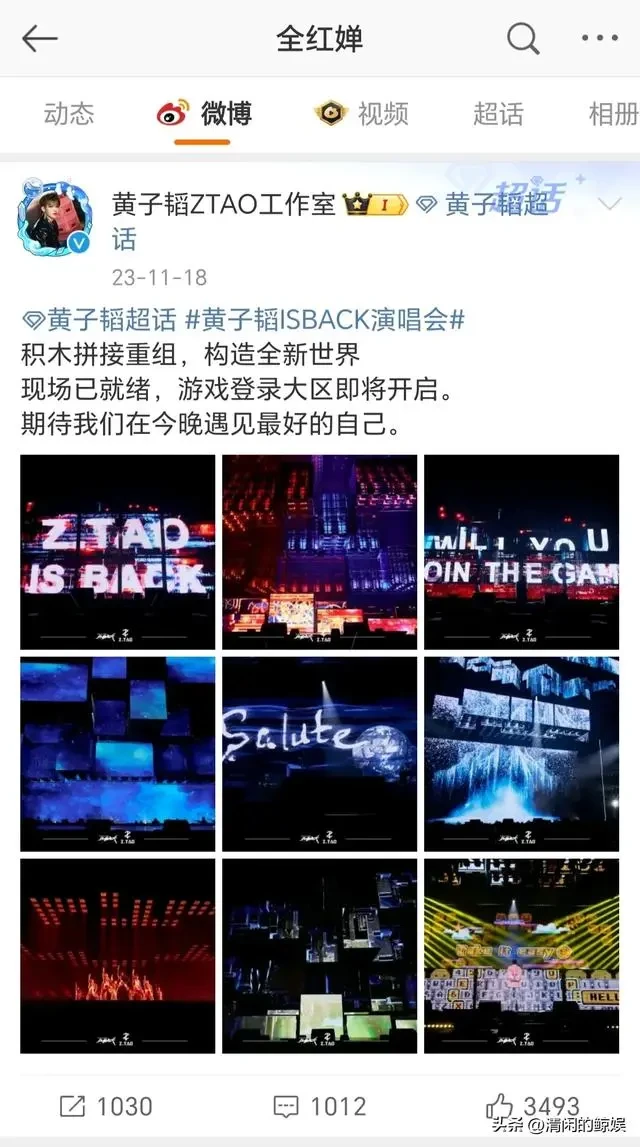View the yellow pixel-game stage photo
Screen dimensions: 640x1147
(521, 955)
